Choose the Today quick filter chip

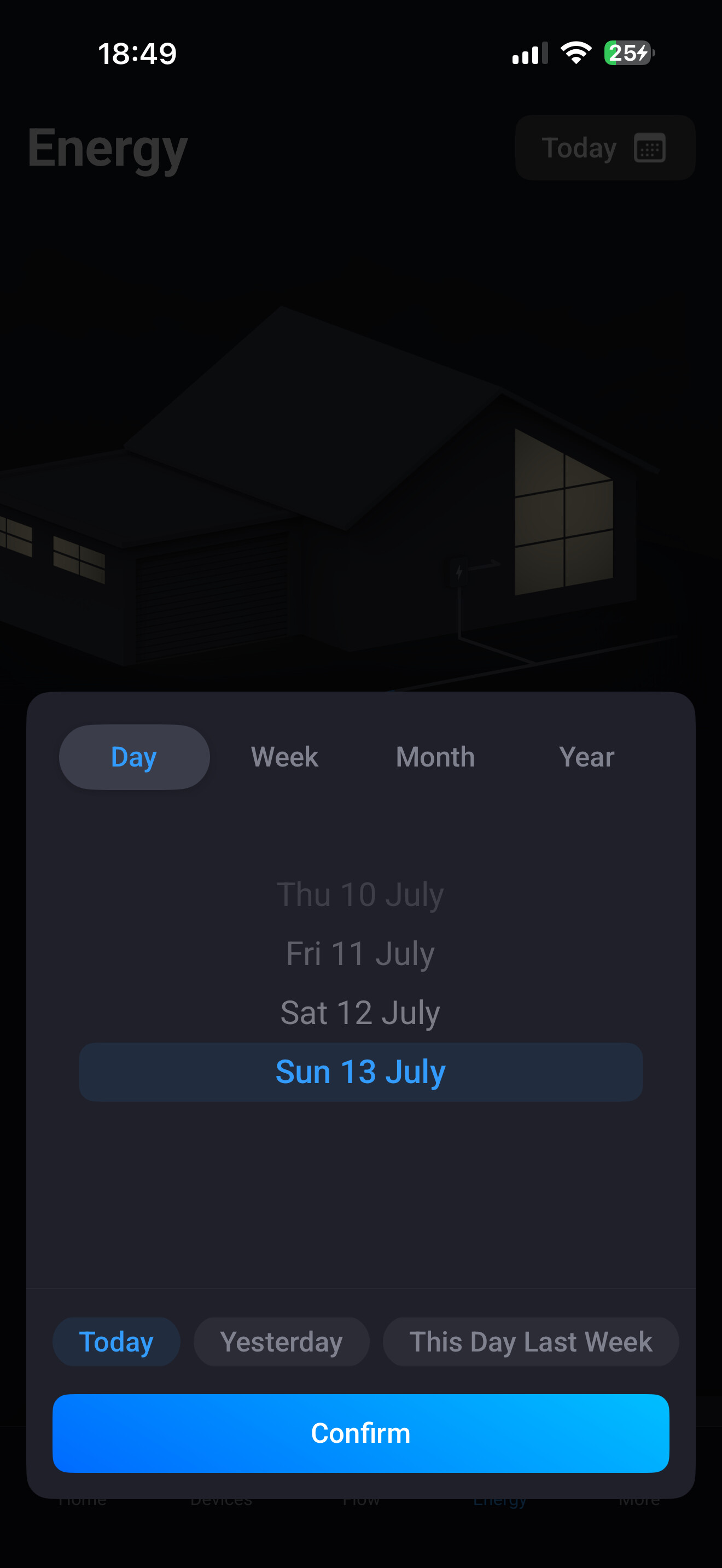pos(117,1342)
